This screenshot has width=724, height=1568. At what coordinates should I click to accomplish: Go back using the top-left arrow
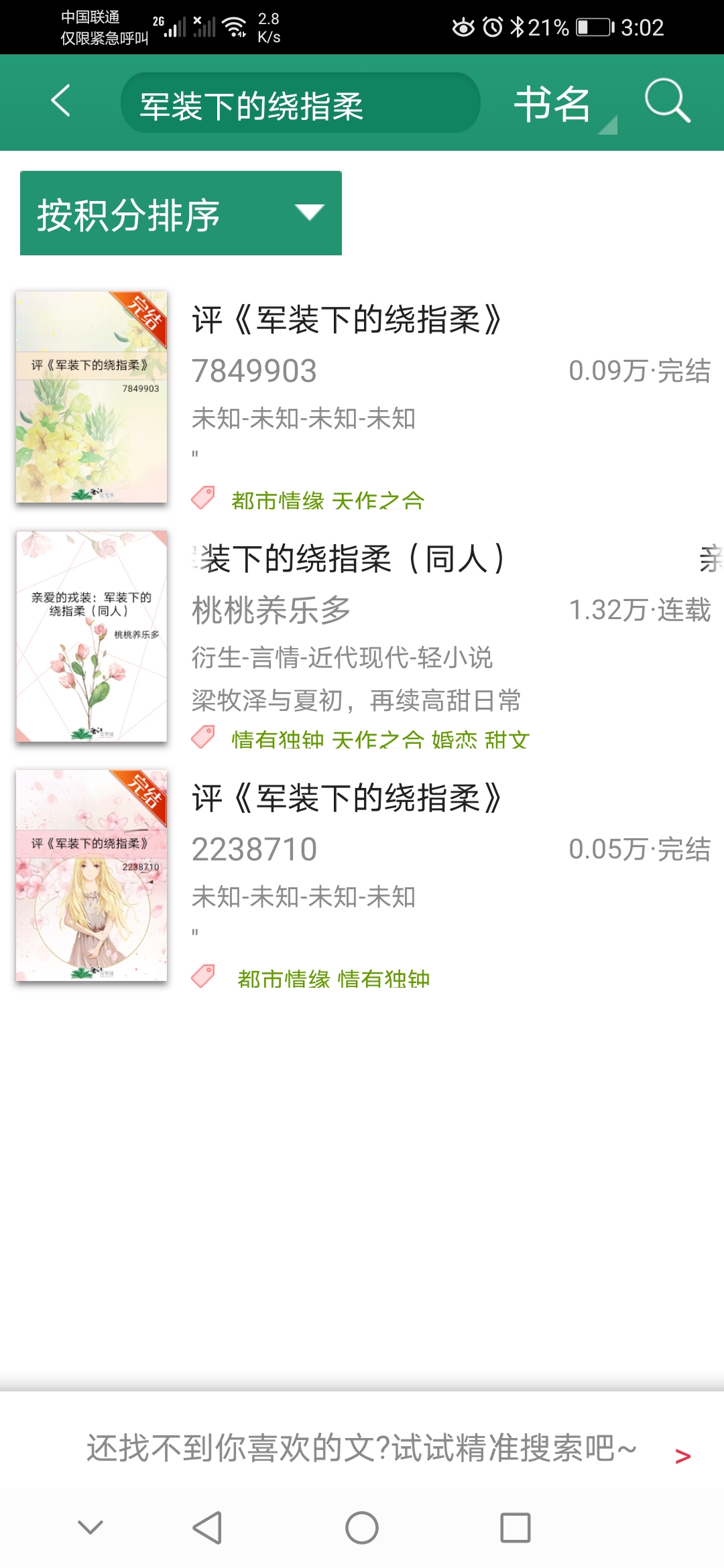(x=61, y=101)
